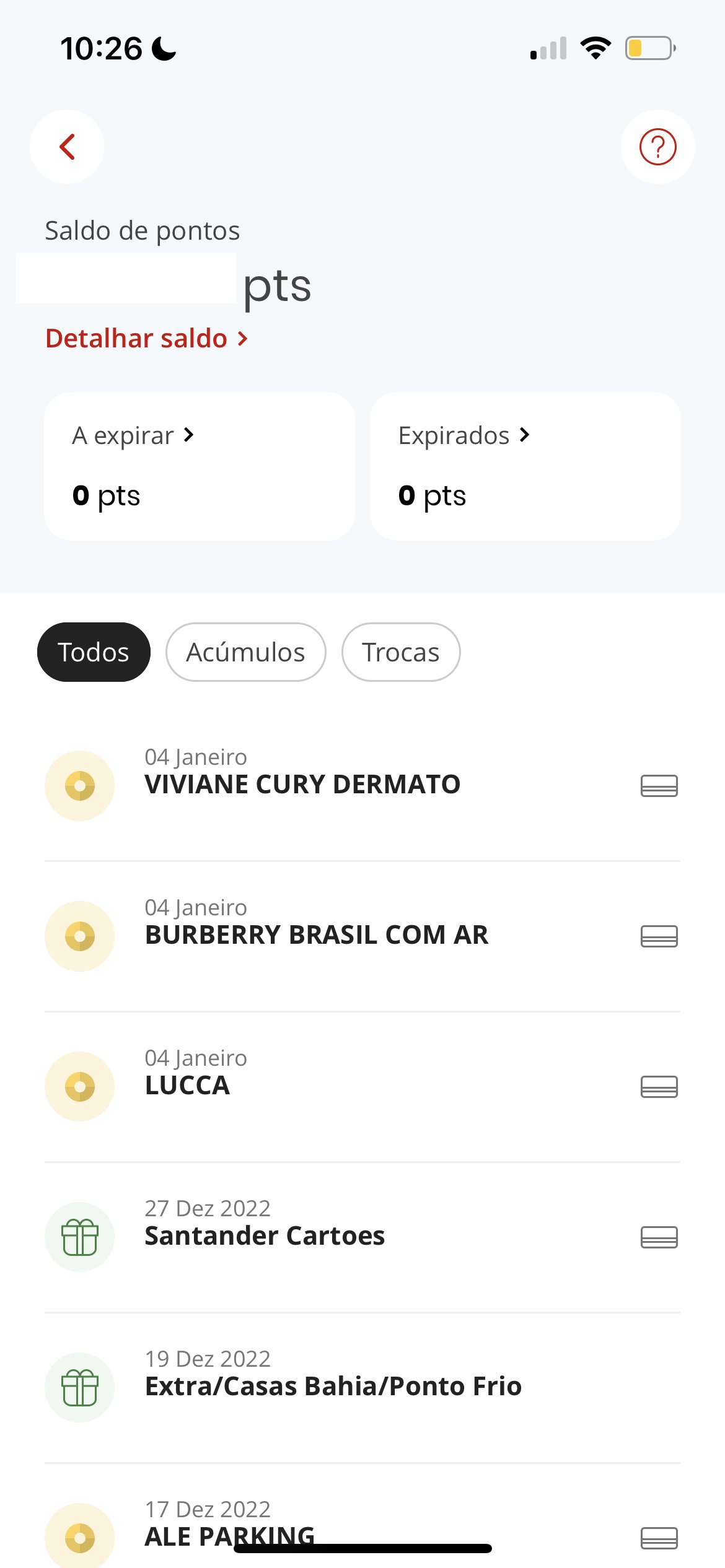This screenshot has width=725, height=1568.
Task: Select the Todos filter chip
Action: click(x=94, y=652)
